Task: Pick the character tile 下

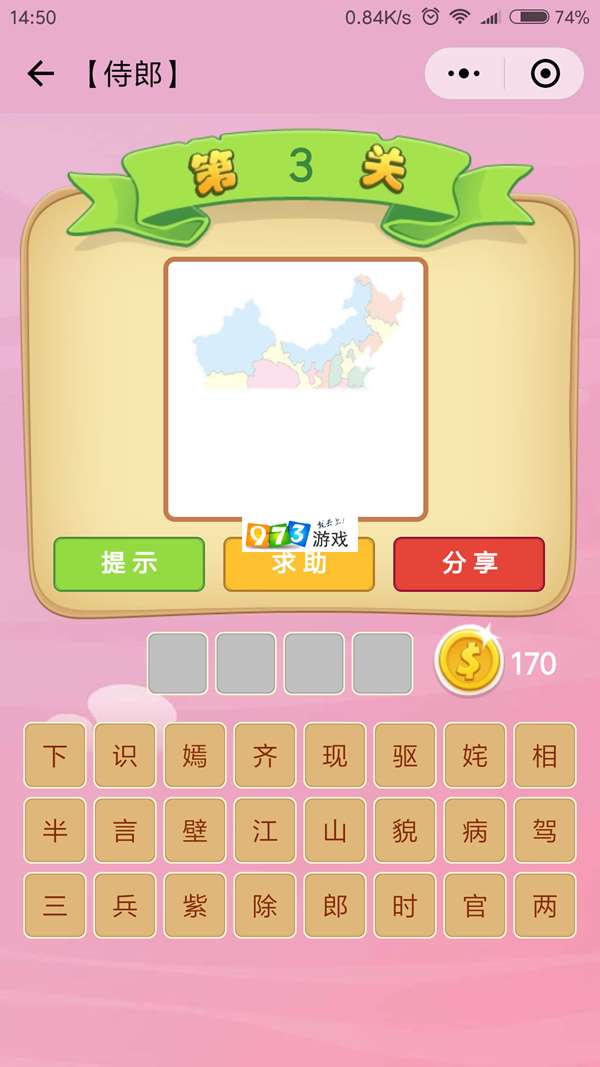Action: (x=55, y=755)
